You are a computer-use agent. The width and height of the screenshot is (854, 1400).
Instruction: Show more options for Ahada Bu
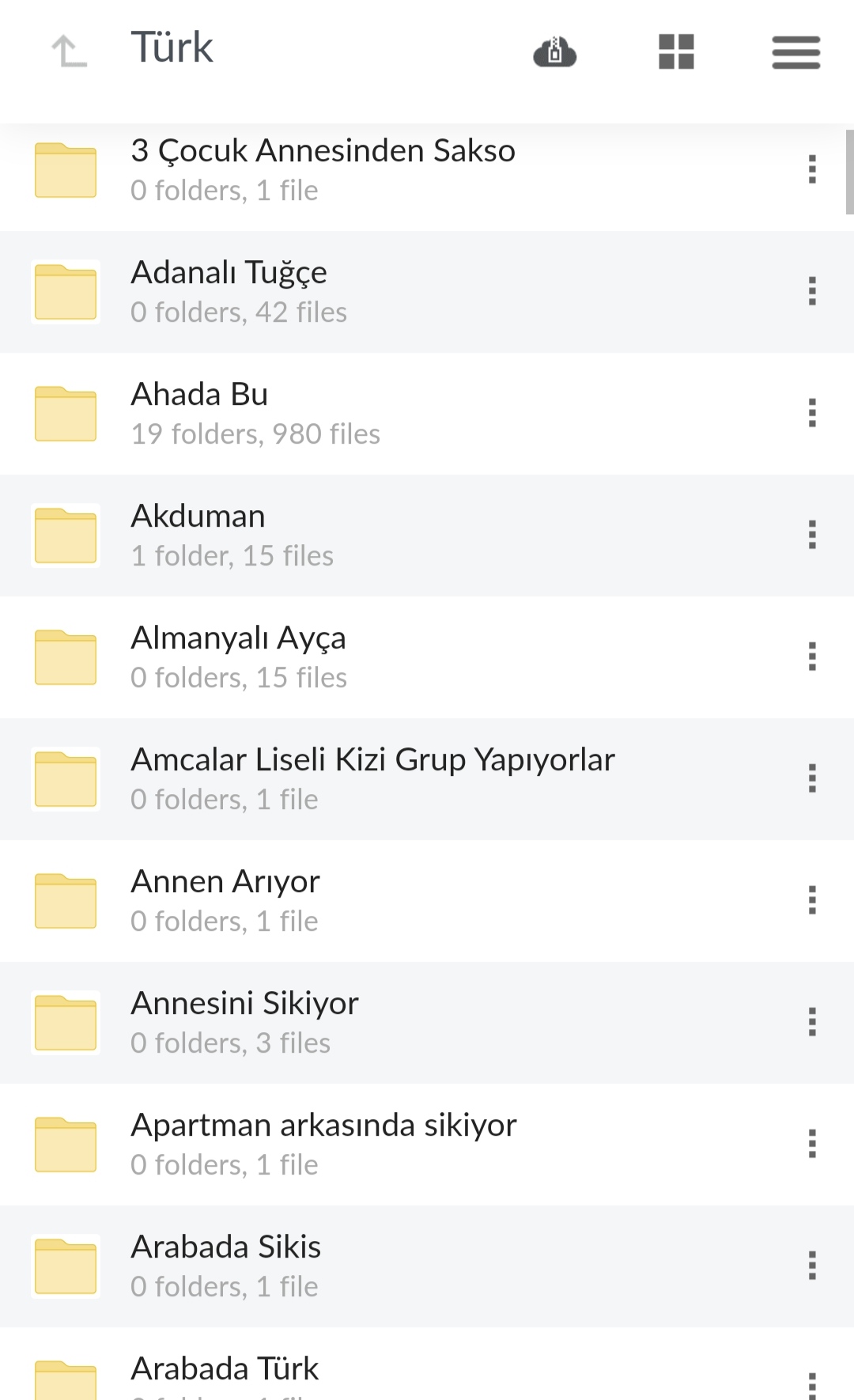[811, 414]
